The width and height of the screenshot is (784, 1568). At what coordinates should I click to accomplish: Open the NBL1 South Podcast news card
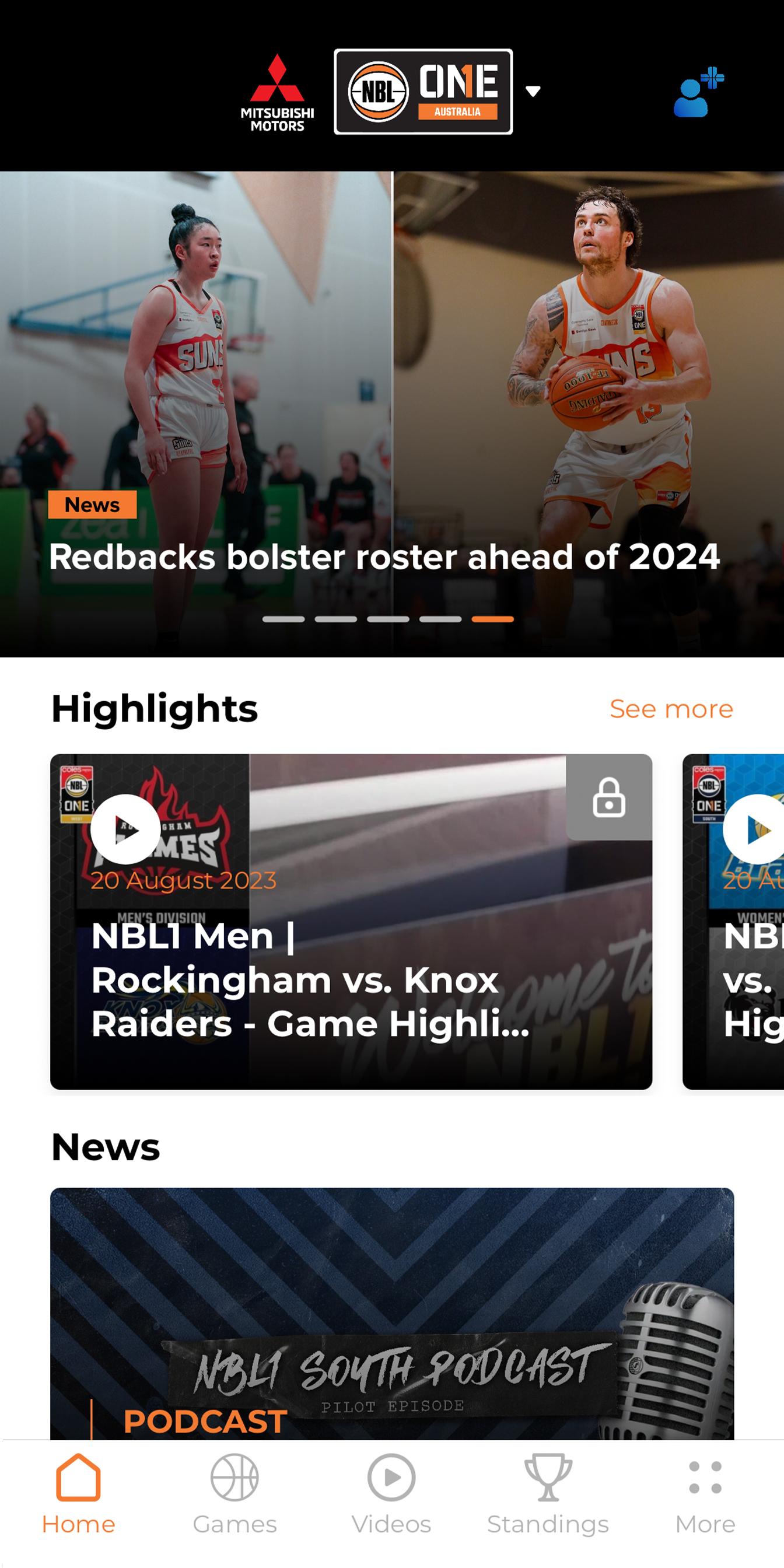coord(392,1314)
